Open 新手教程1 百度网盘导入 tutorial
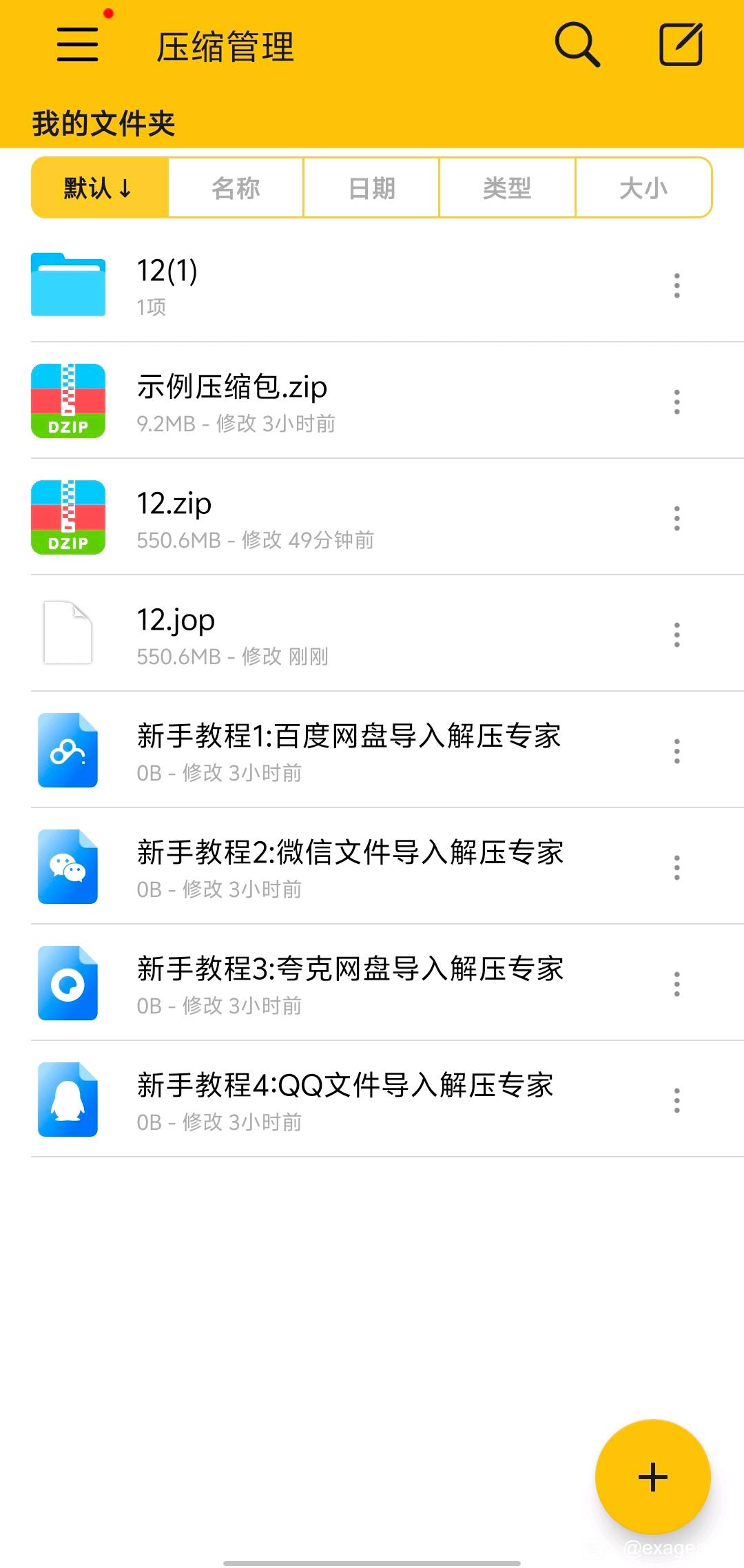 (372, 750)
